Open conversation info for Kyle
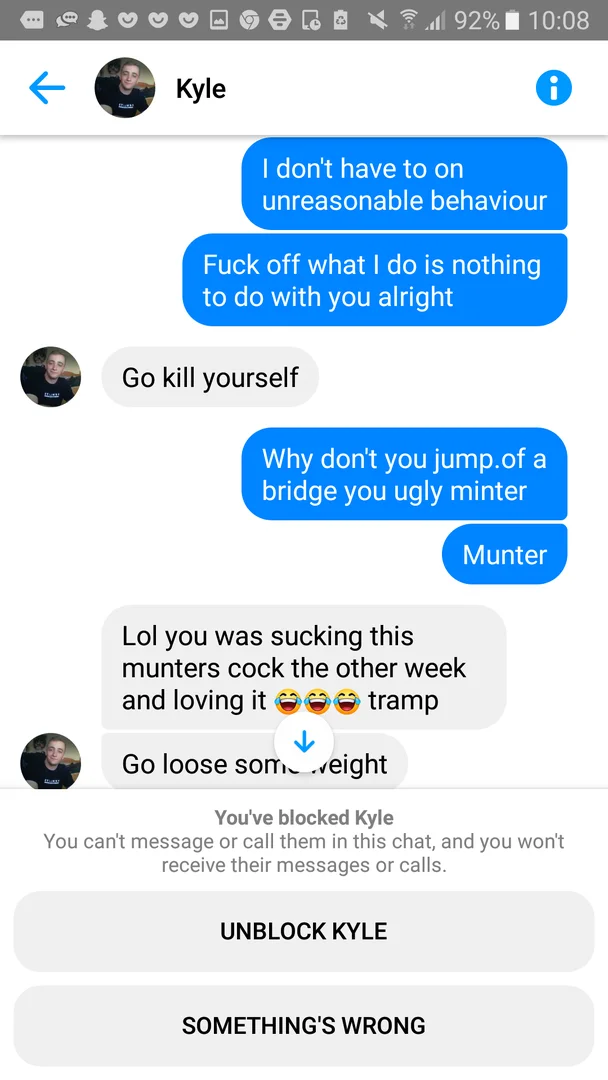The width and height of the screenshot is (608, 1080). (x=554, y=87)
